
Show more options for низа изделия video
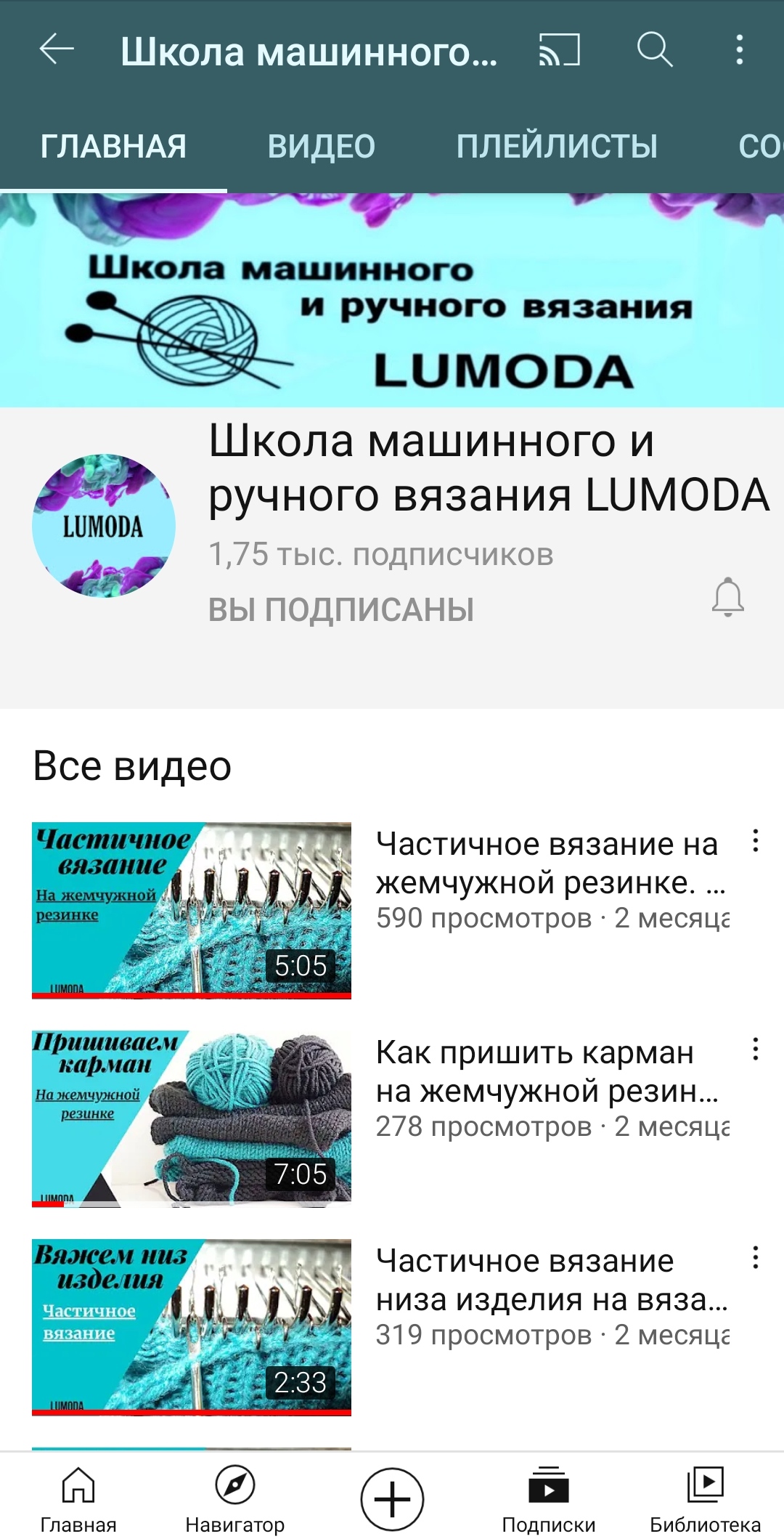pyautogui.click(x=756, y=1258)
